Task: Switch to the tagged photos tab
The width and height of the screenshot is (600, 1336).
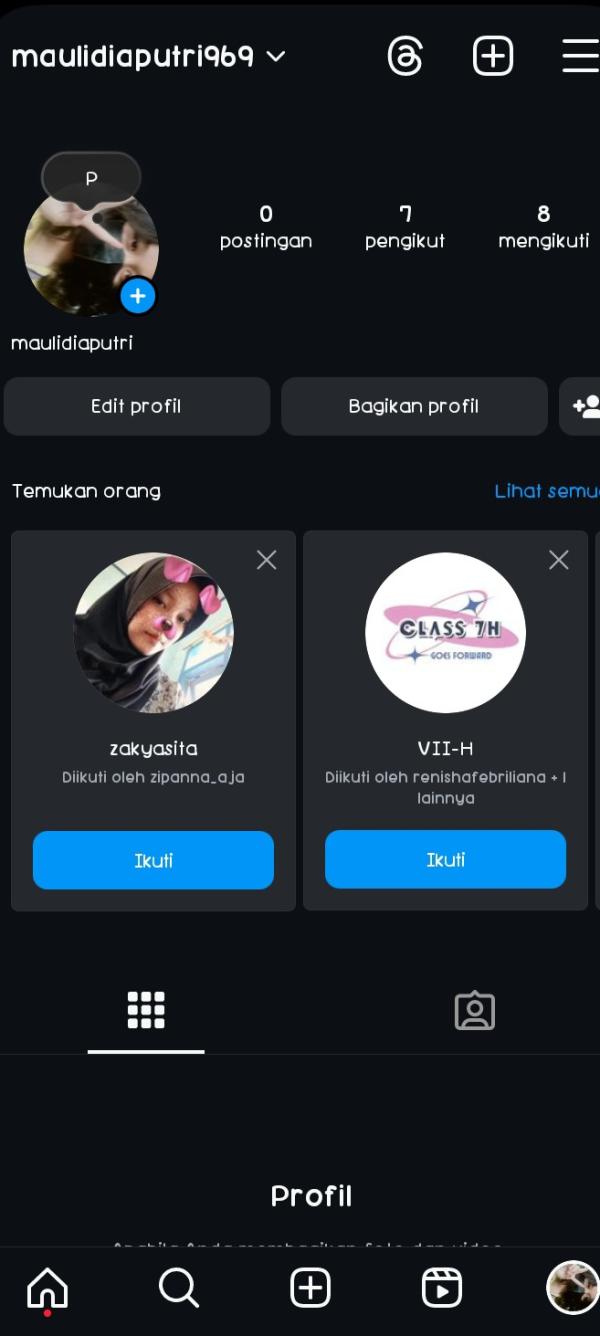Action: 474,1011
